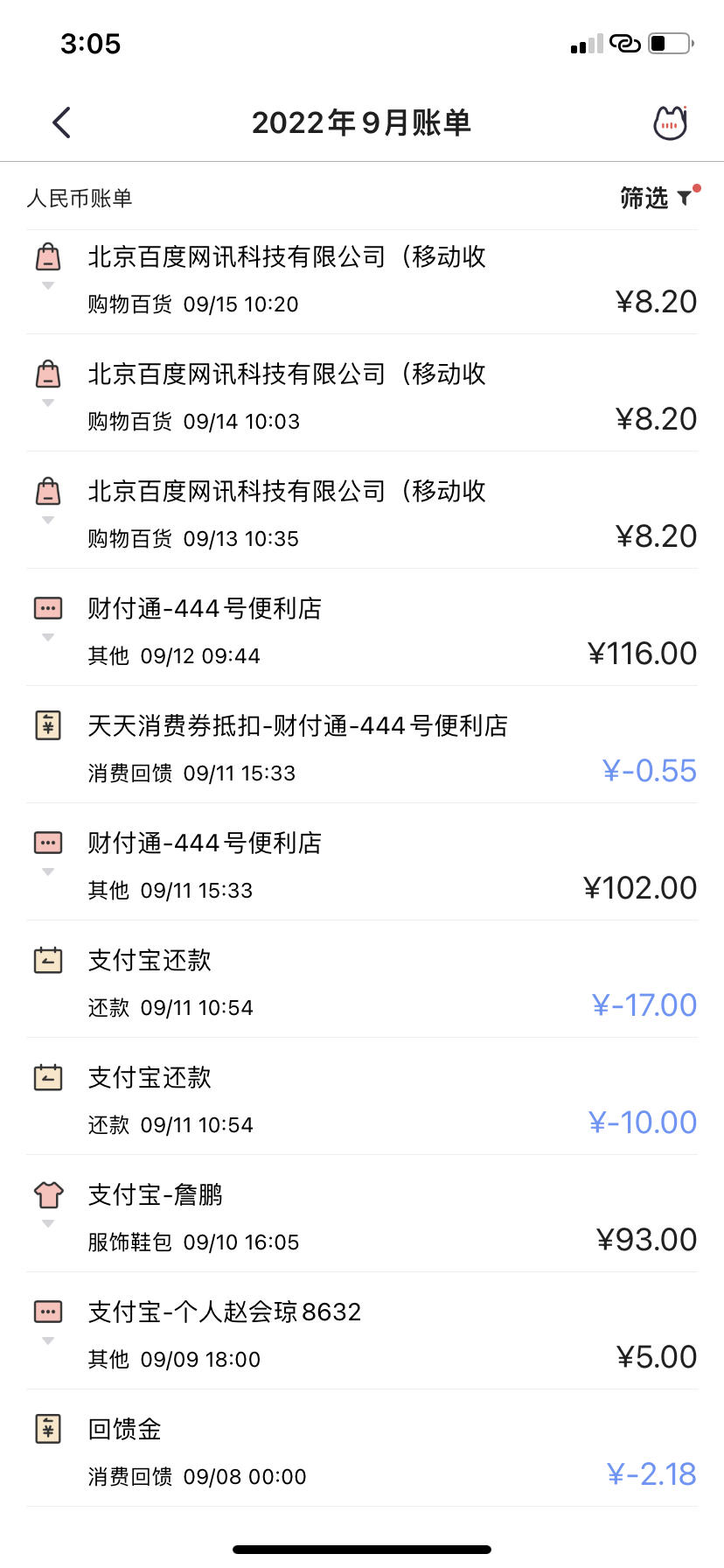Expand the arrow under the 支付宝-詹鹏 clothing icon
724x1568 pixels.
[48, 1224]
